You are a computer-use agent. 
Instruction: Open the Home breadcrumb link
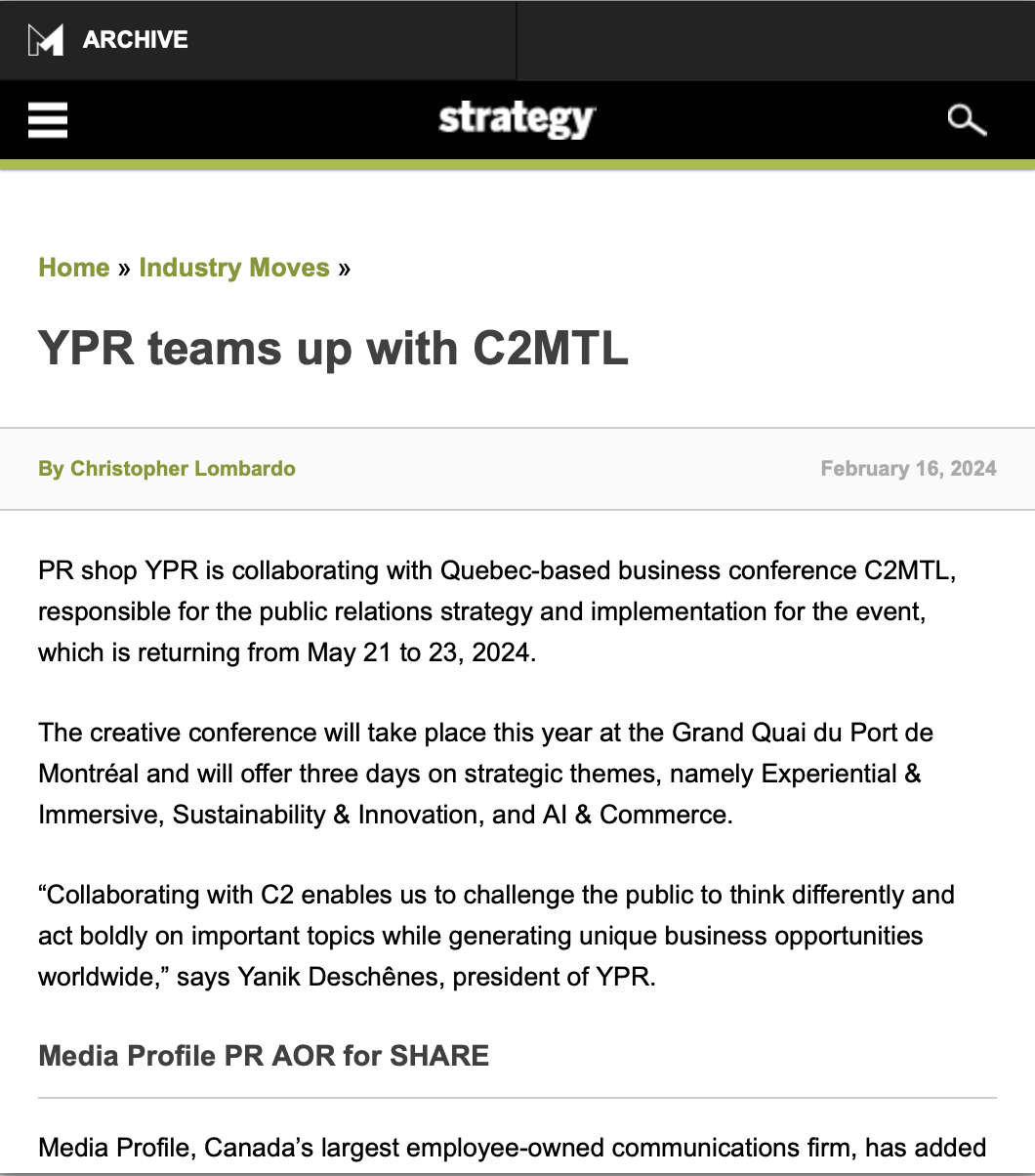click(73, 268)
